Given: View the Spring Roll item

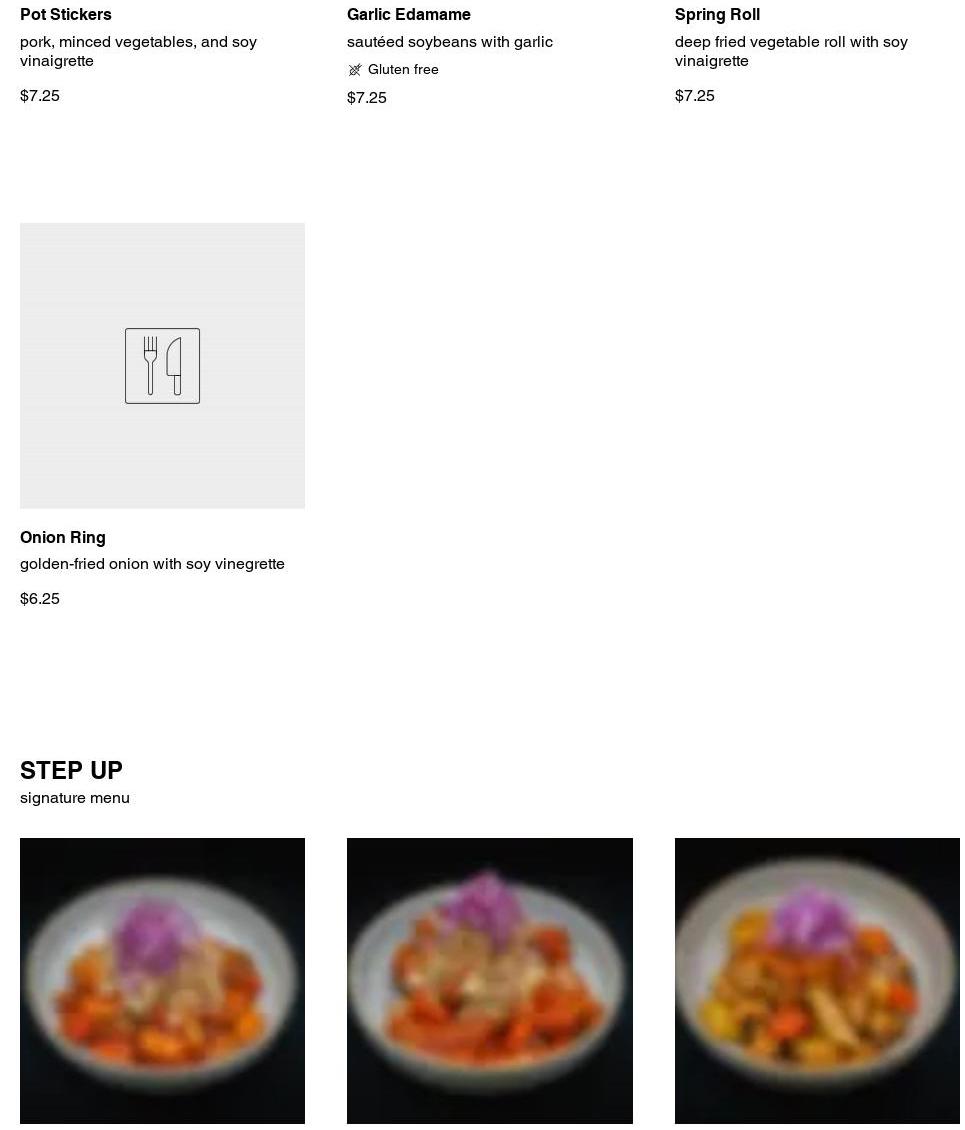Looking at the screenshot, I should coord(717,15).
